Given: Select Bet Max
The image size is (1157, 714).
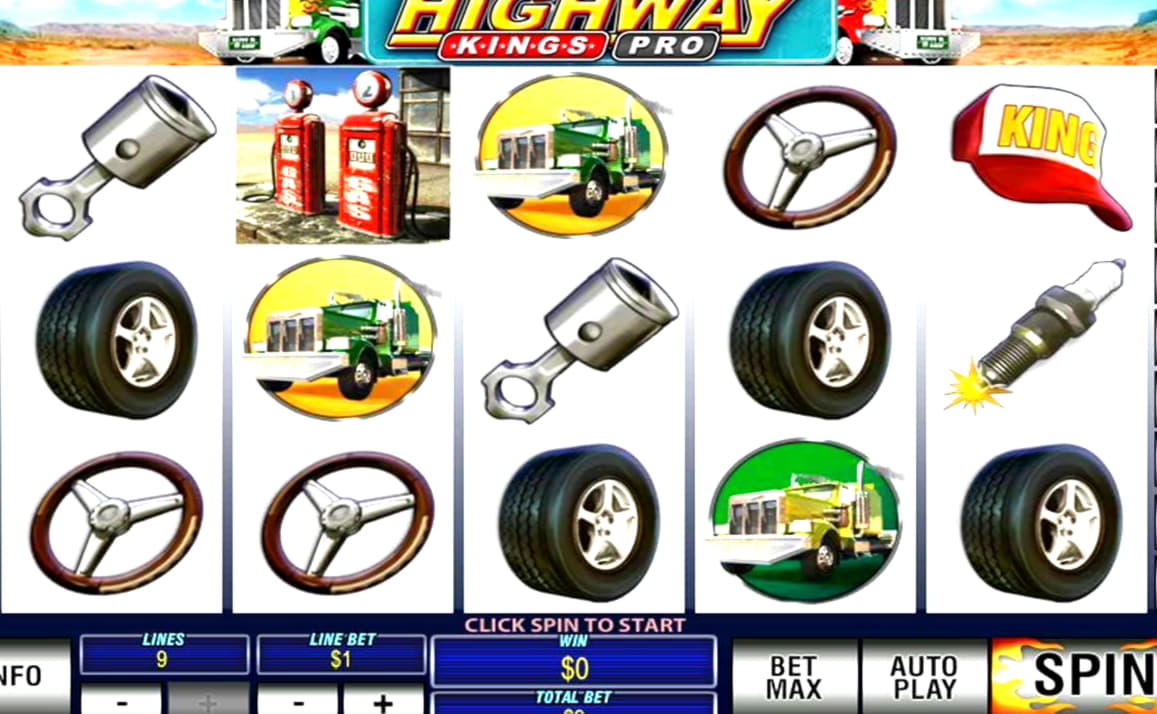Looking at the screenshot, I should coord(794,677).
